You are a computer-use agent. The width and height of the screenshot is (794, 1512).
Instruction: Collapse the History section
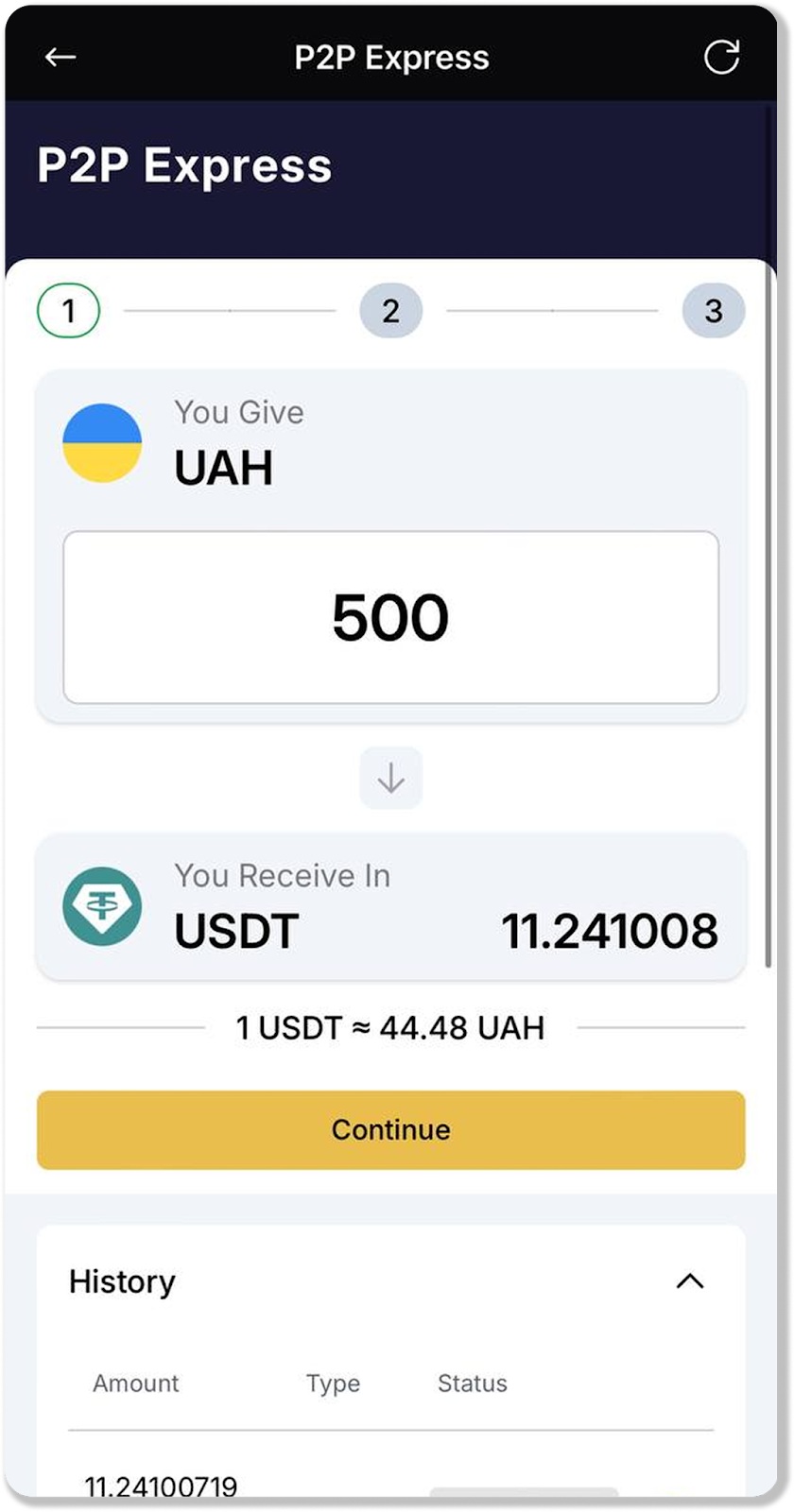coord(690,1282)
